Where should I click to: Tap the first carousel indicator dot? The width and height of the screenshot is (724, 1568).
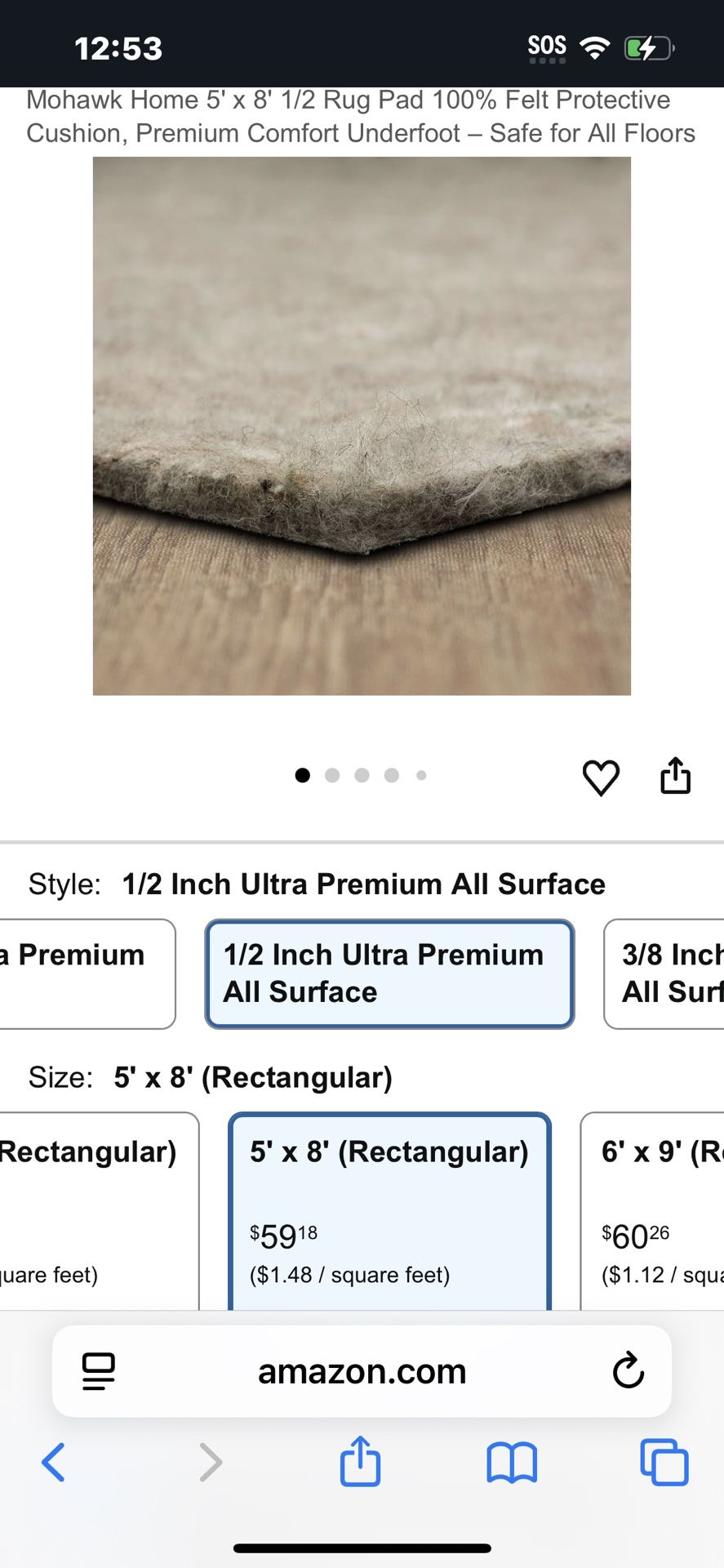click(303, 776)
